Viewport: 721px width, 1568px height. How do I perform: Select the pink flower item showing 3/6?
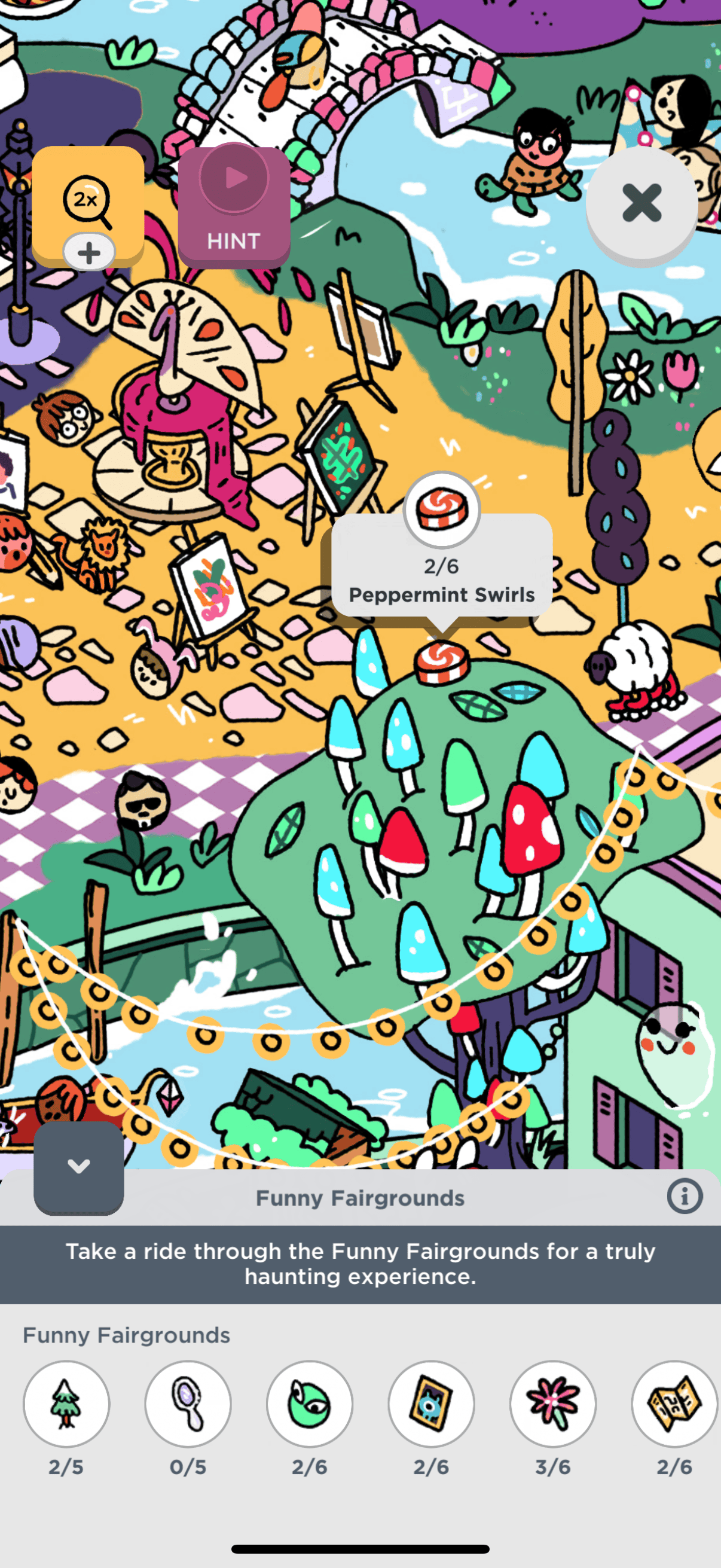552,1404
